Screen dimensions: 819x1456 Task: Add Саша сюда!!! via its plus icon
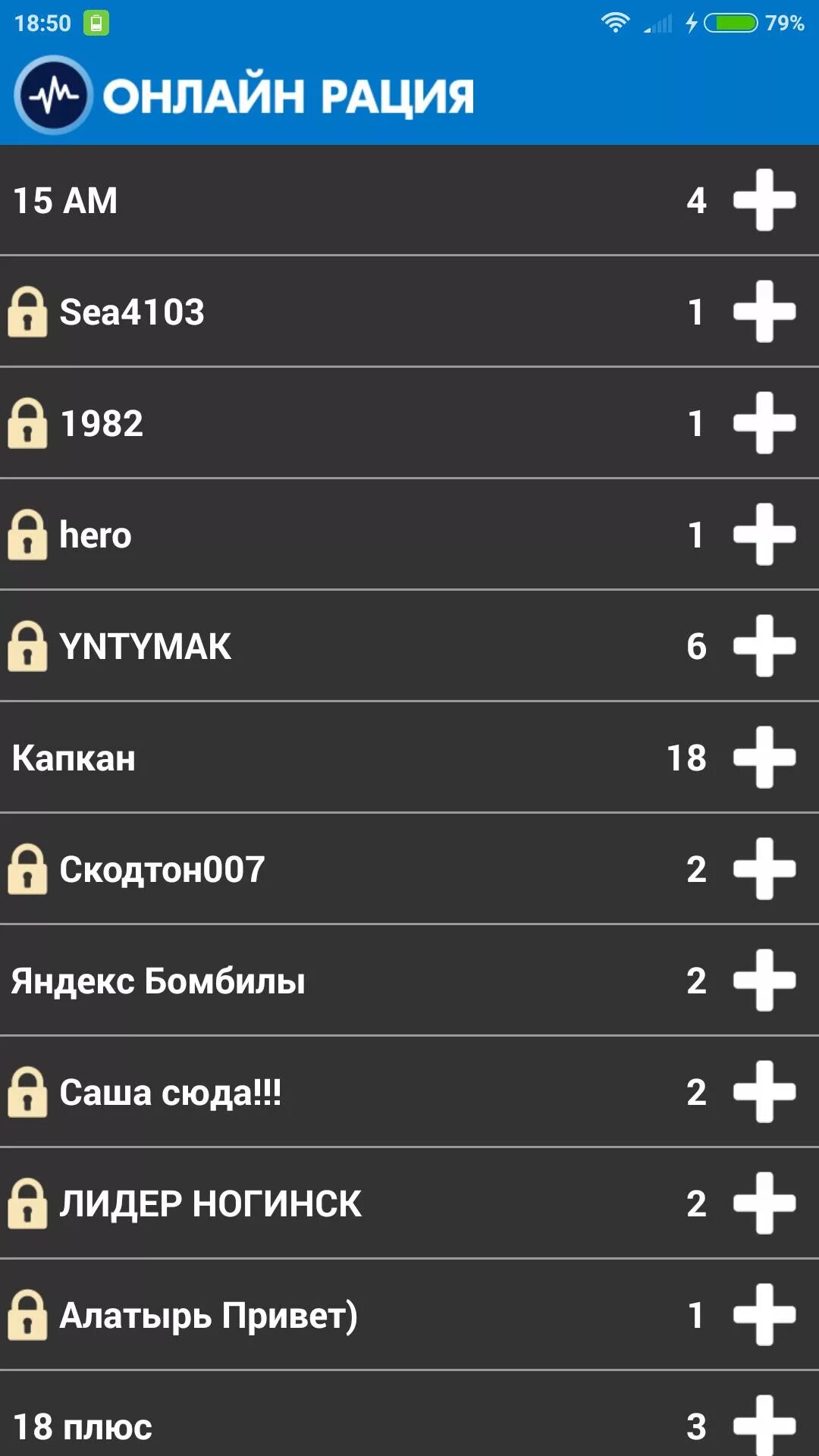pos(764,1092)
